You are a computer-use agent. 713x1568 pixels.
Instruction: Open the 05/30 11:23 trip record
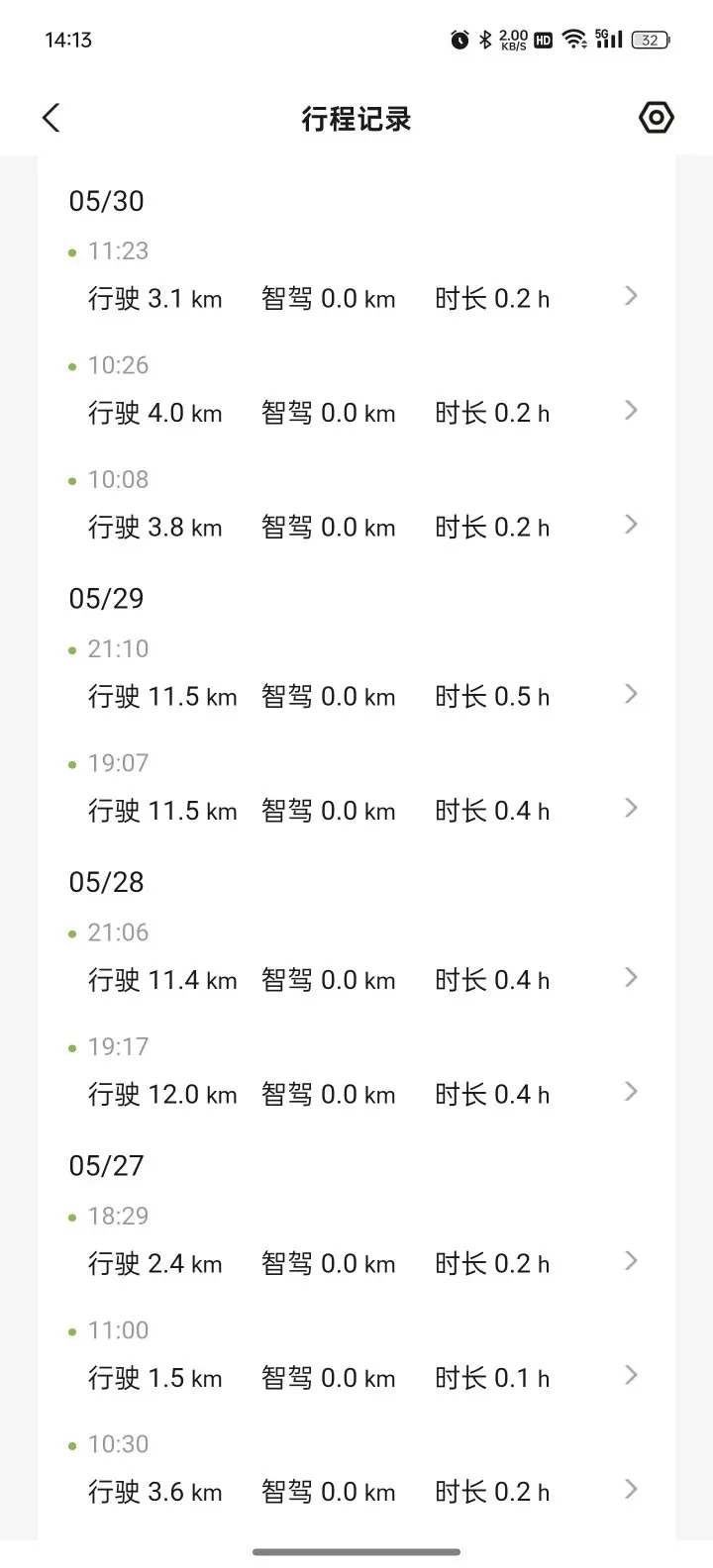coord(356,277)
